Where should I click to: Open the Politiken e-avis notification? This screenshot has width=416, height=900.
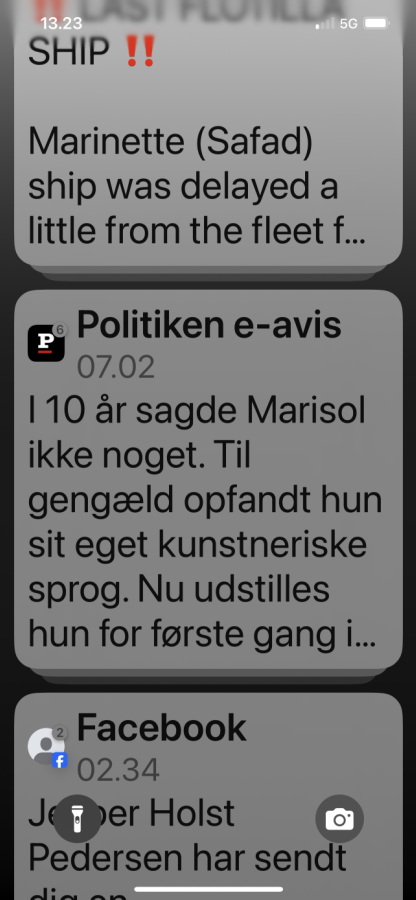[208, 480]
